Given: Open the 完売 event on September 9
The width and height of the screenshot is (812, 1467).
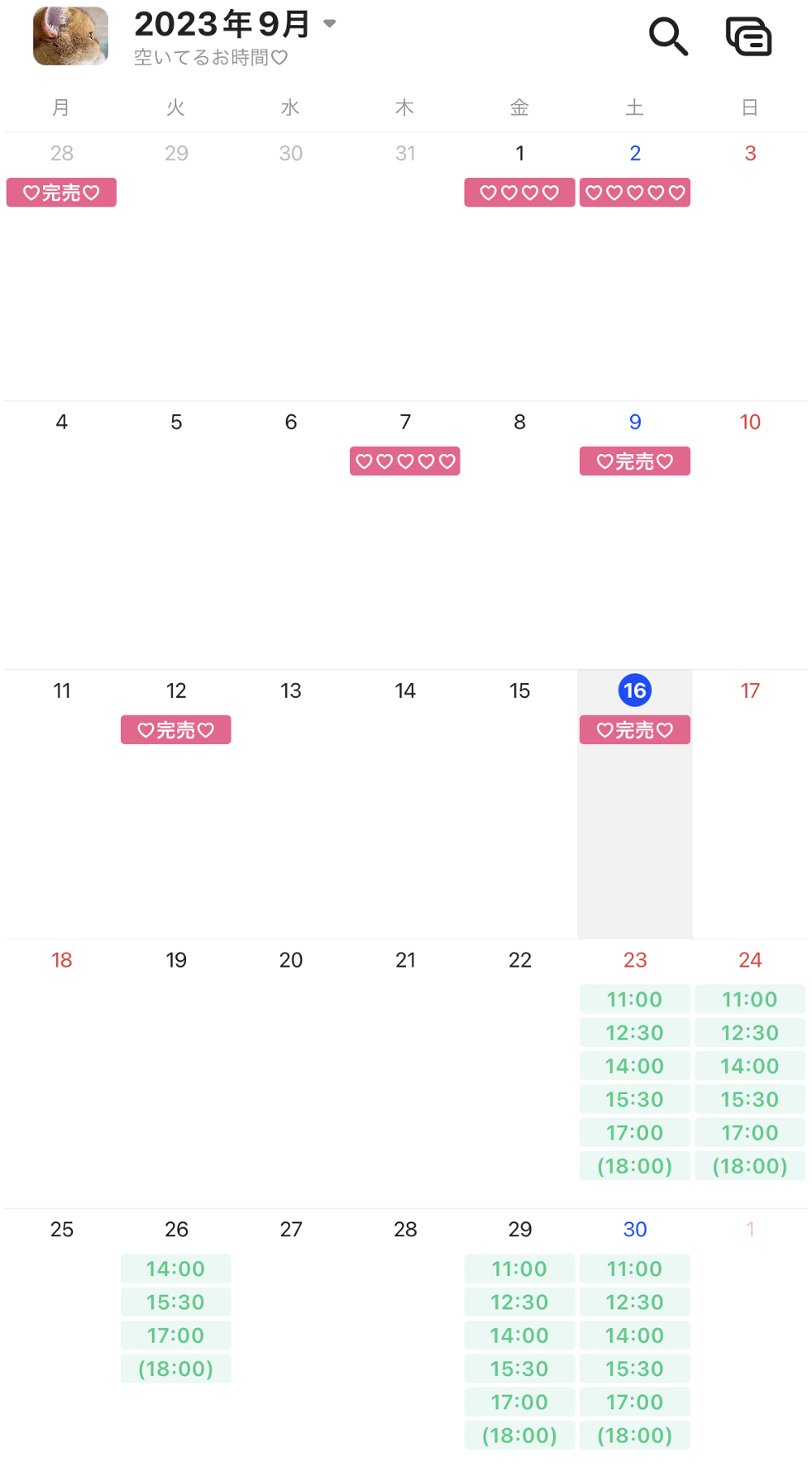Looking at the screenshot, I should coord(635,461).
